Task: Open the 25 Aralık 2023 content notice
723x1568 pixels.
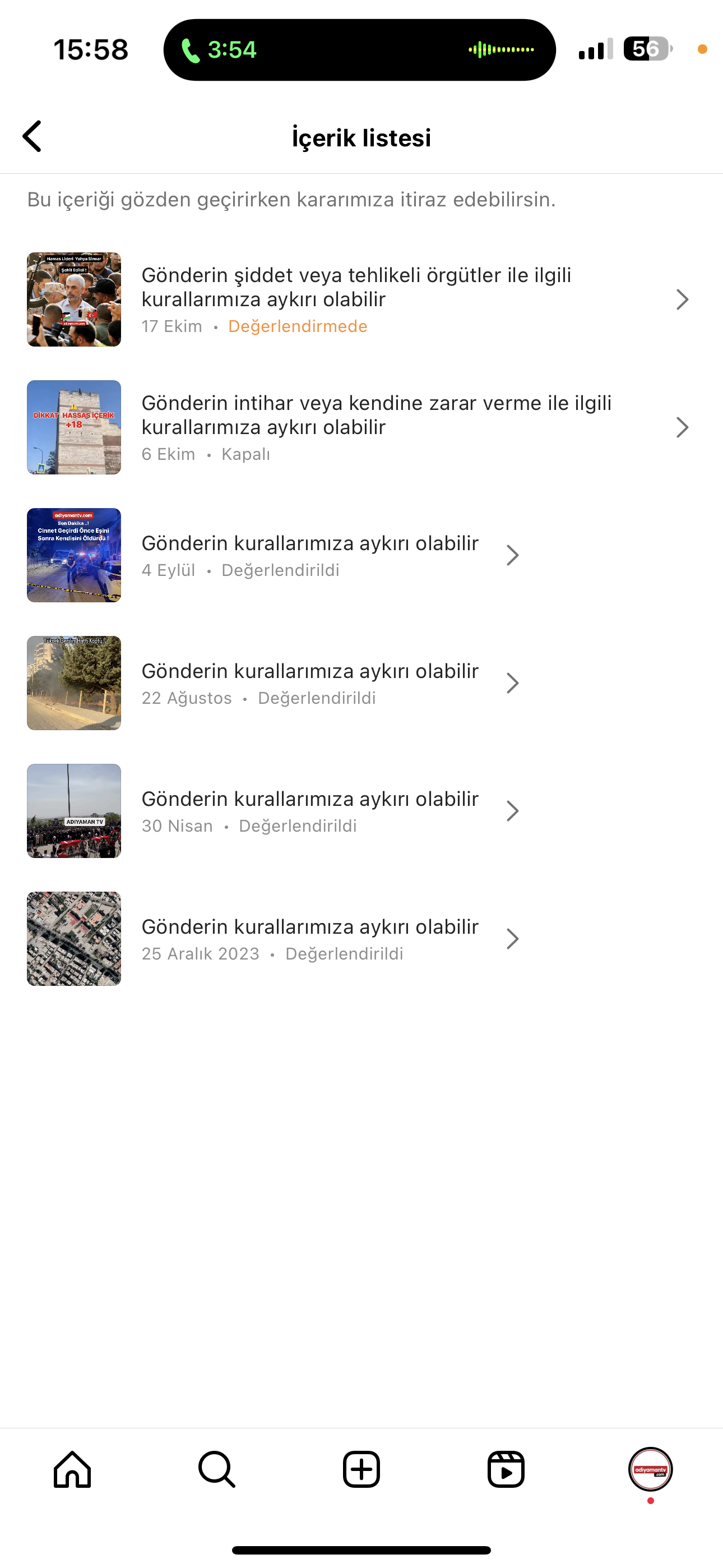Action: [x=361, y=939]
